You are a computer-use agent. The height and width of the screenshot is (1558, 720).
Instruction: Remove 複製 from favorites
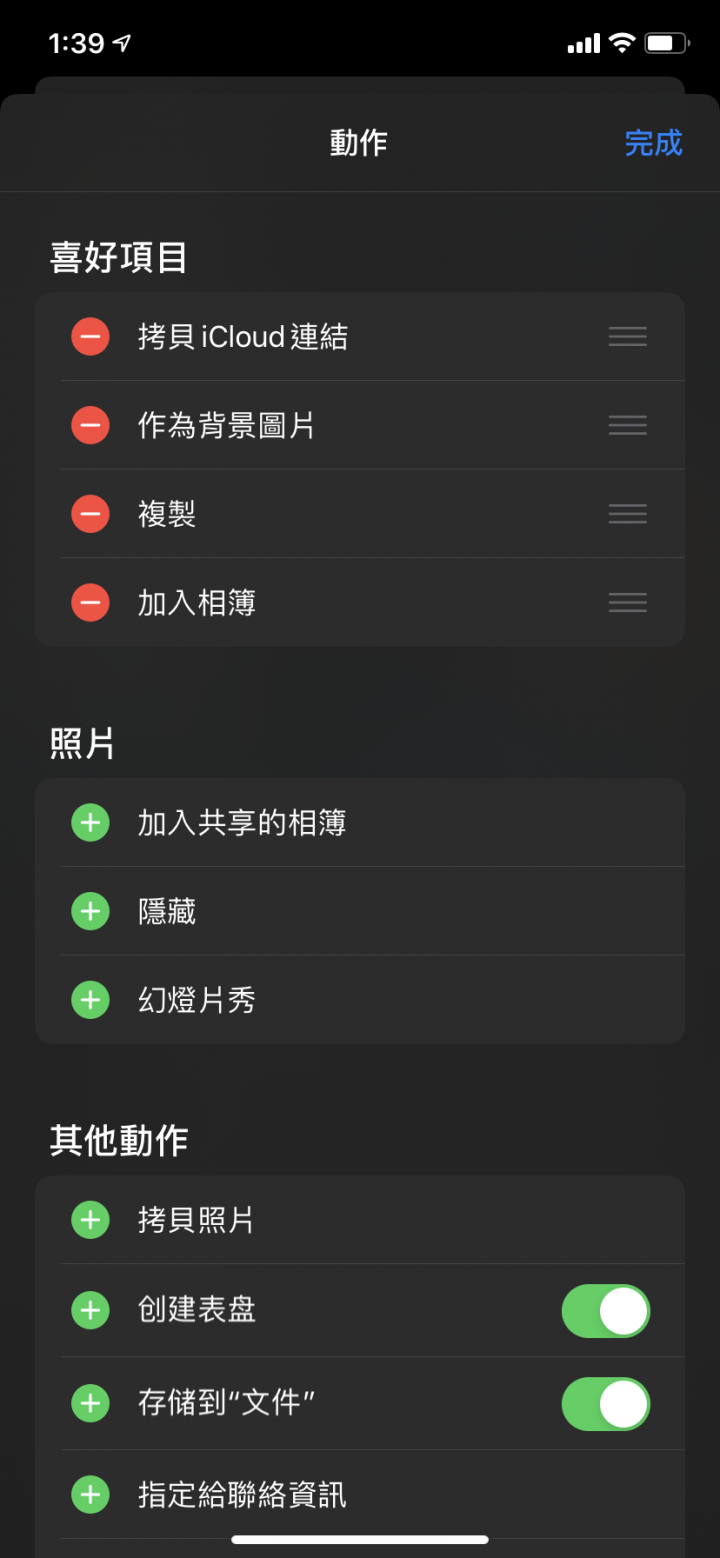click(x=90, y=514)
